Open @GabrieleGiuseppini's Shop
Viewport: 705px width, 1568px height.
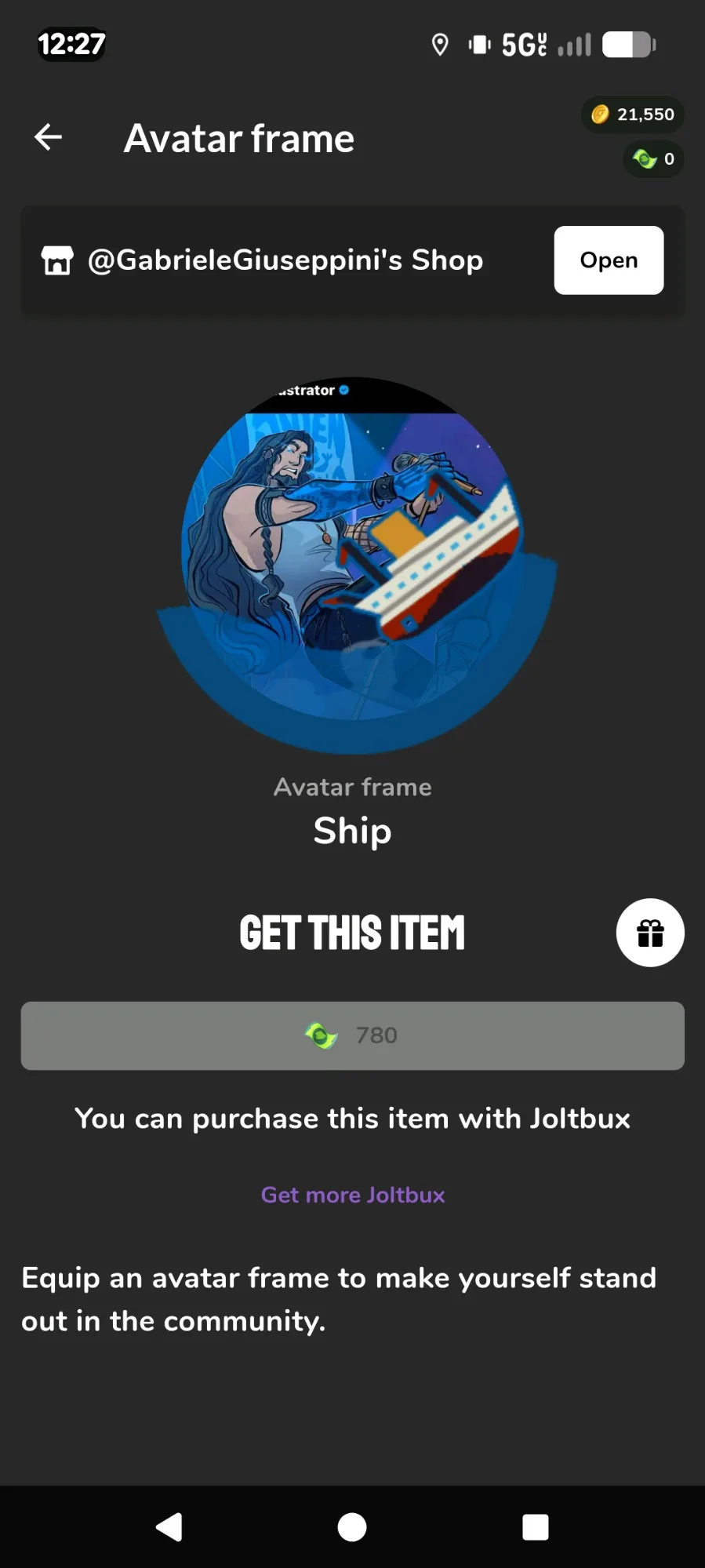[608, 260]
